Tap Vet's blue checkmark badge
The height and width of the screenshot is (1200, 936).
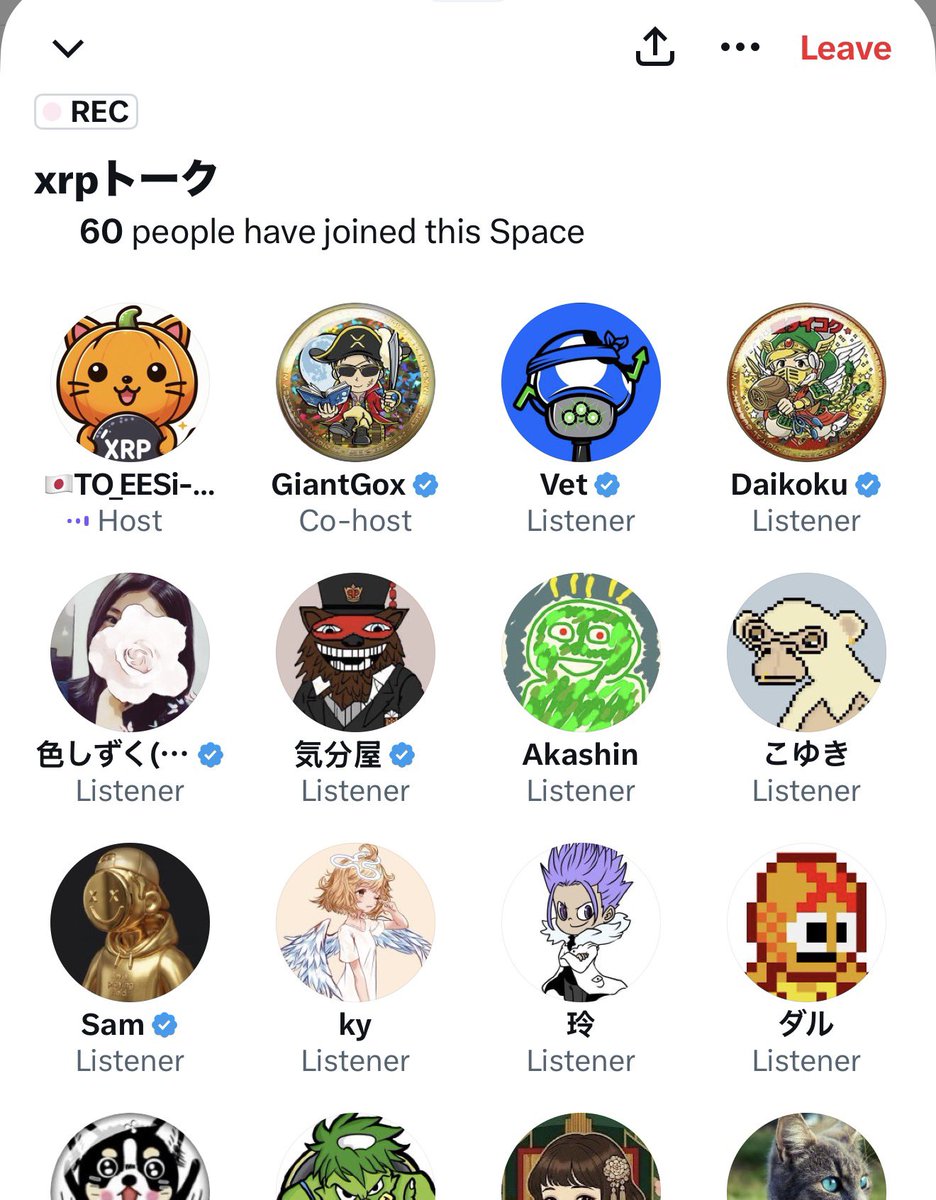(x=607, y=485)
